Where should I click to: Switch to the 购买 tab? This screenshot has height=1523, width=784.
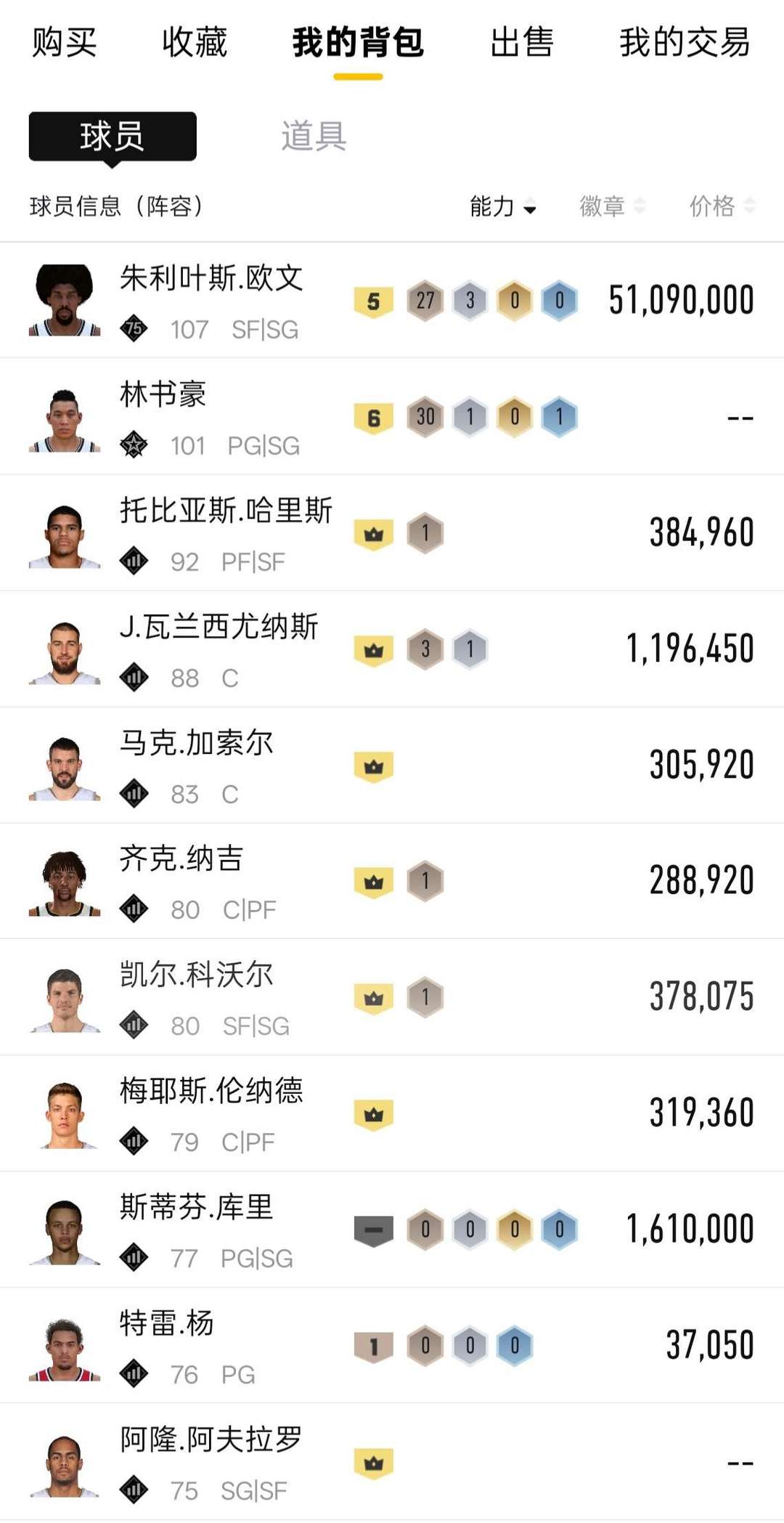click(64, 42)
